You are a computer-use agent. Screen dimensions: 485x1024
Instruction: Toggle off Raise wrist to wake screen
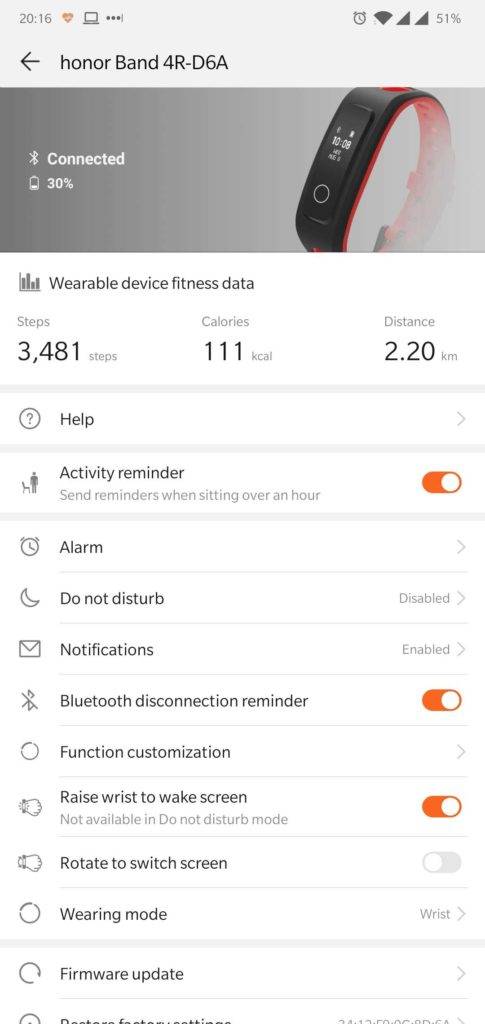click(441, 807)
